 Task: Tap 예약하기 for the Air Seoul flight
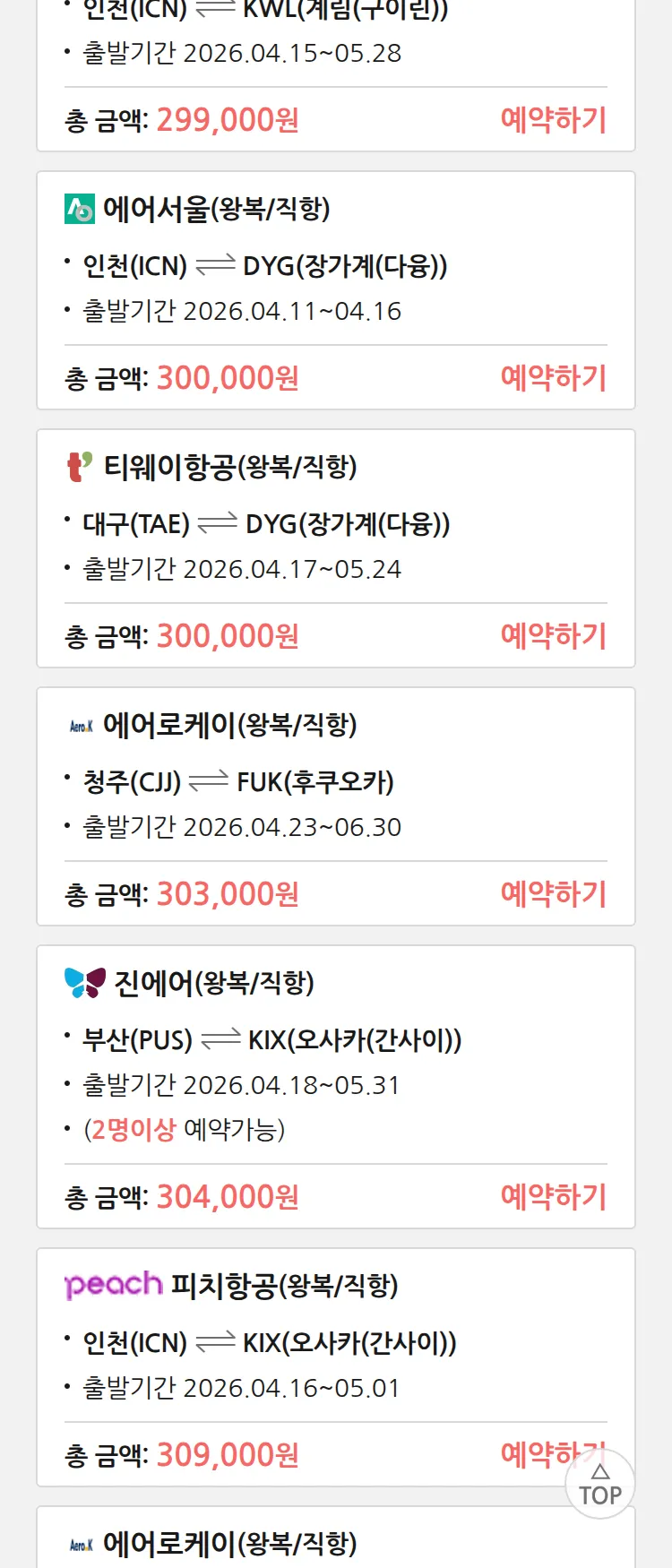click(x=553, y=378)
